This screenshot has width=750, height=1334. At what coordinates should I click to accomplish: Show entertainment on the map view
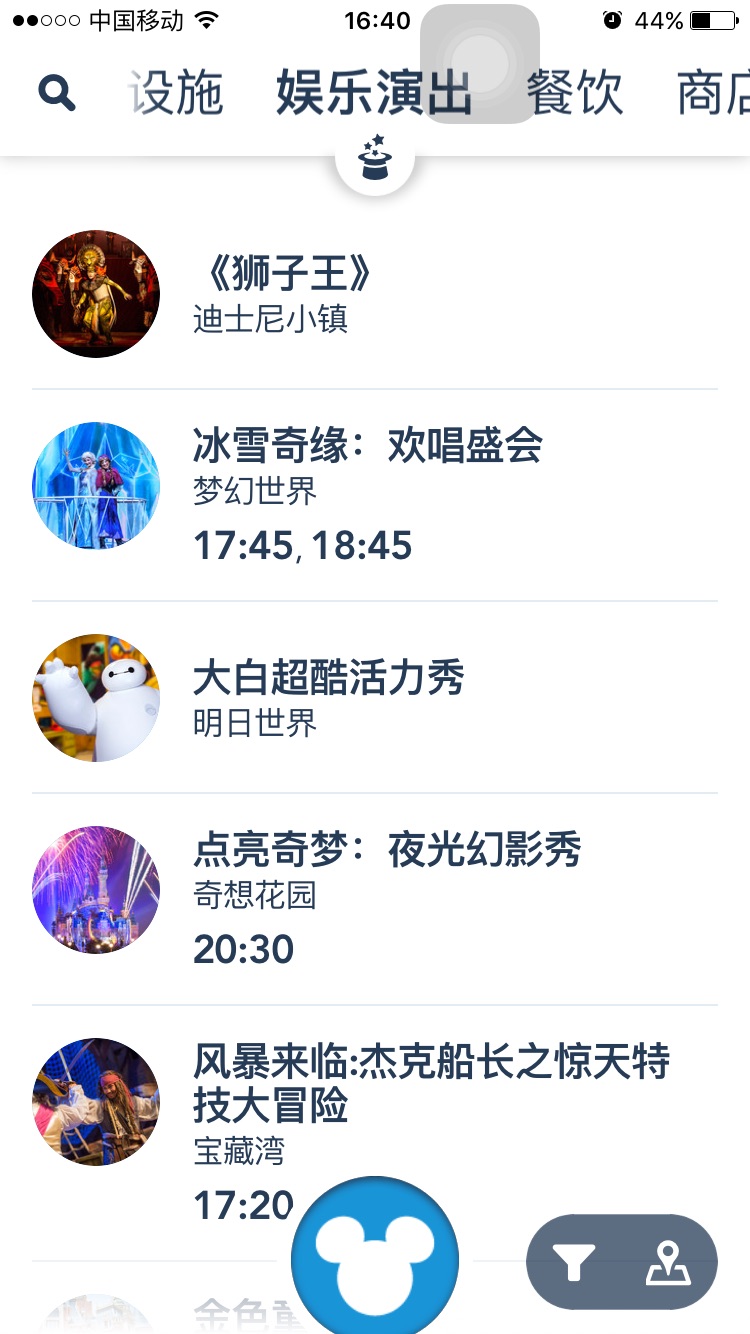pos(668,1263)
